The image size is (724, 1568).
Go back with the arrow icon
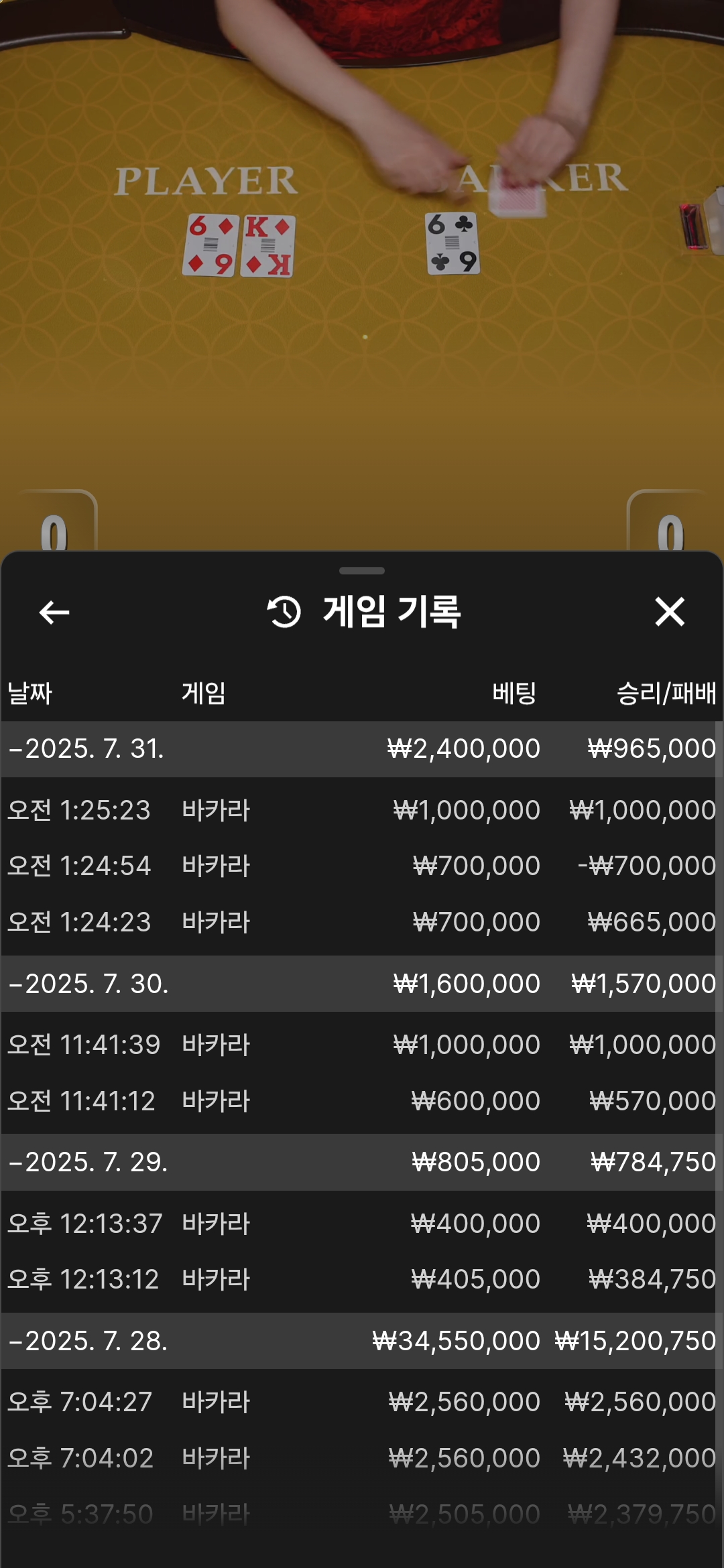54,612
